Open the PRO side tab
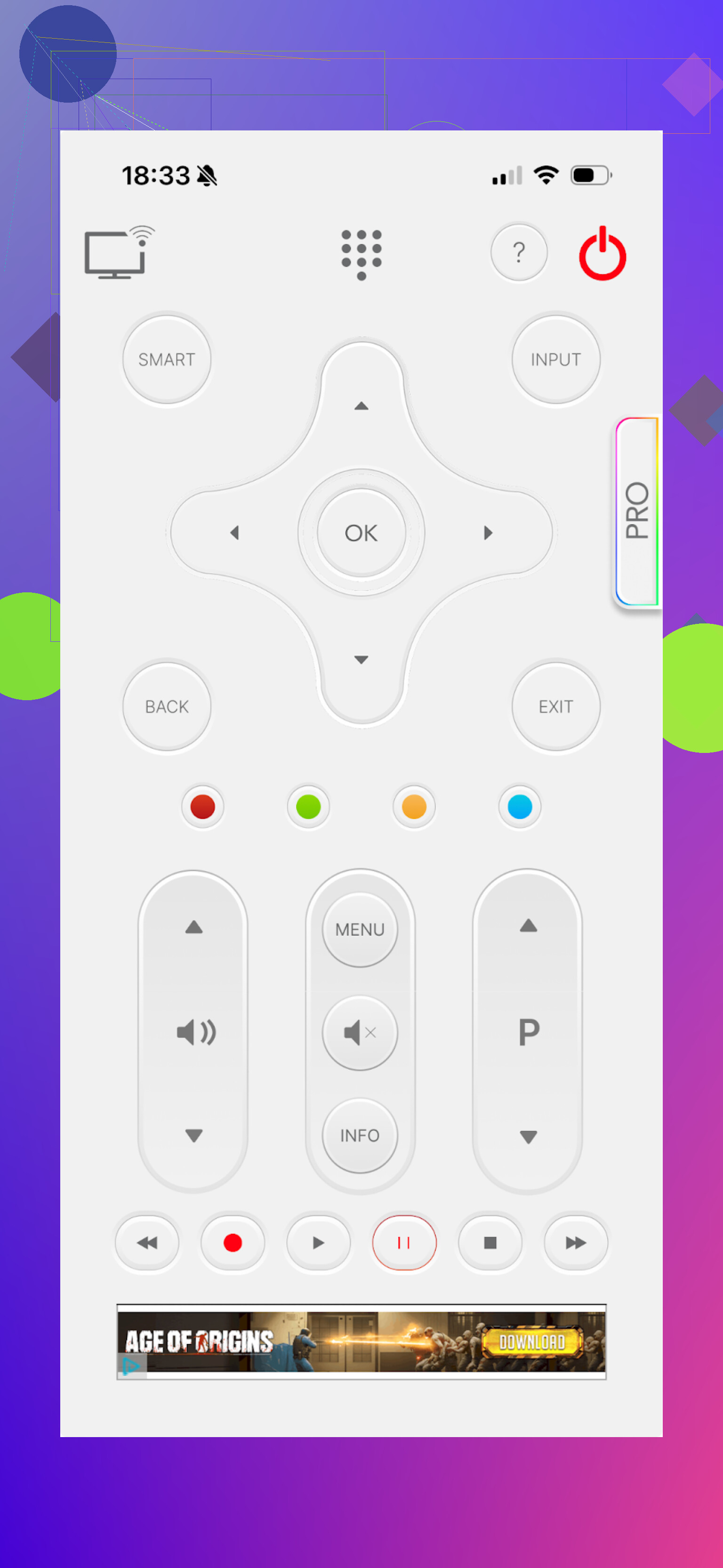Screen dimensions: 723x1568 point(636,511)
